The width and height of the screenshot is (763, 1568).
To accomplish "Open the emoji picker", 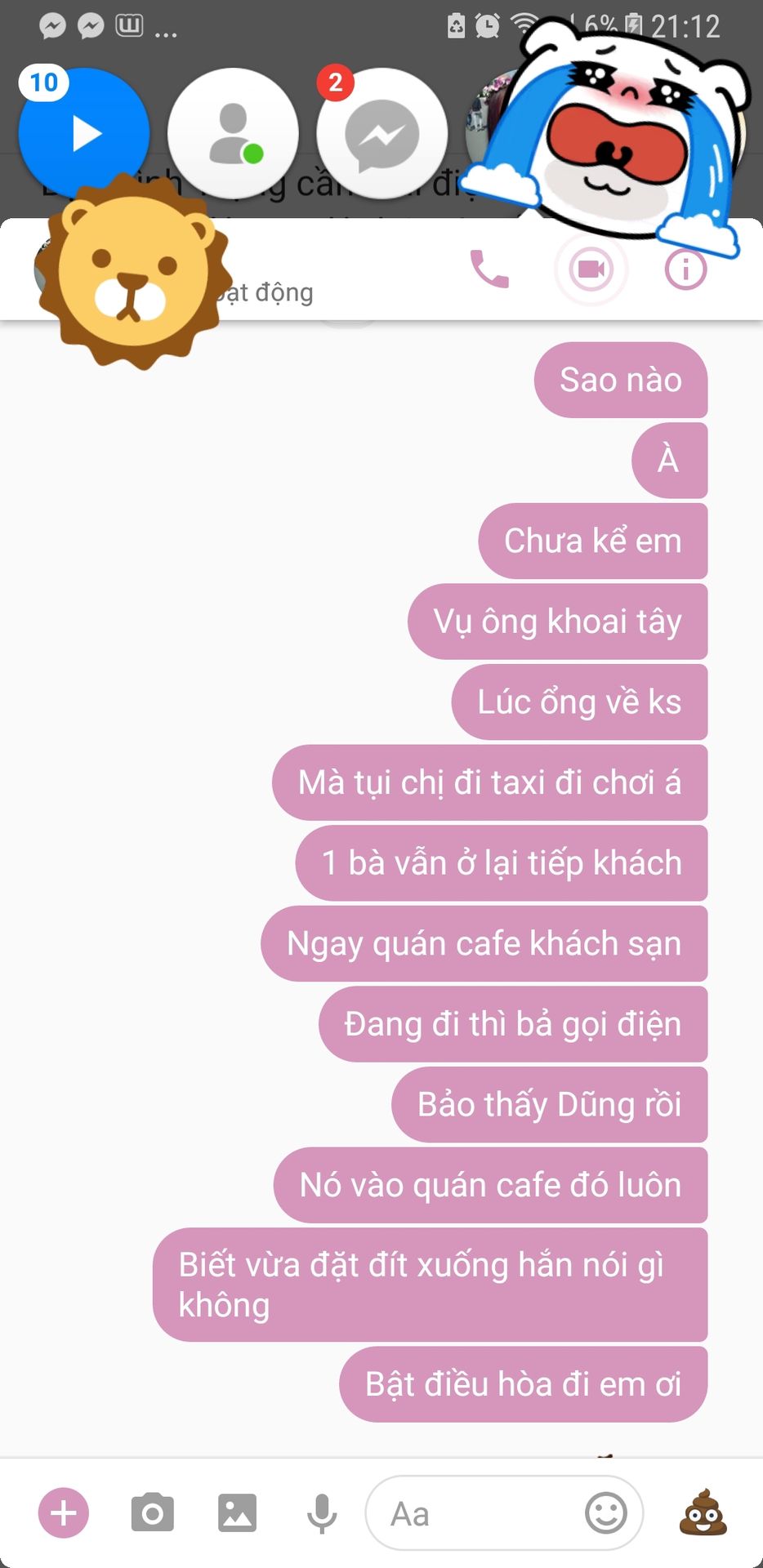I will click(x=606, y=1513).
